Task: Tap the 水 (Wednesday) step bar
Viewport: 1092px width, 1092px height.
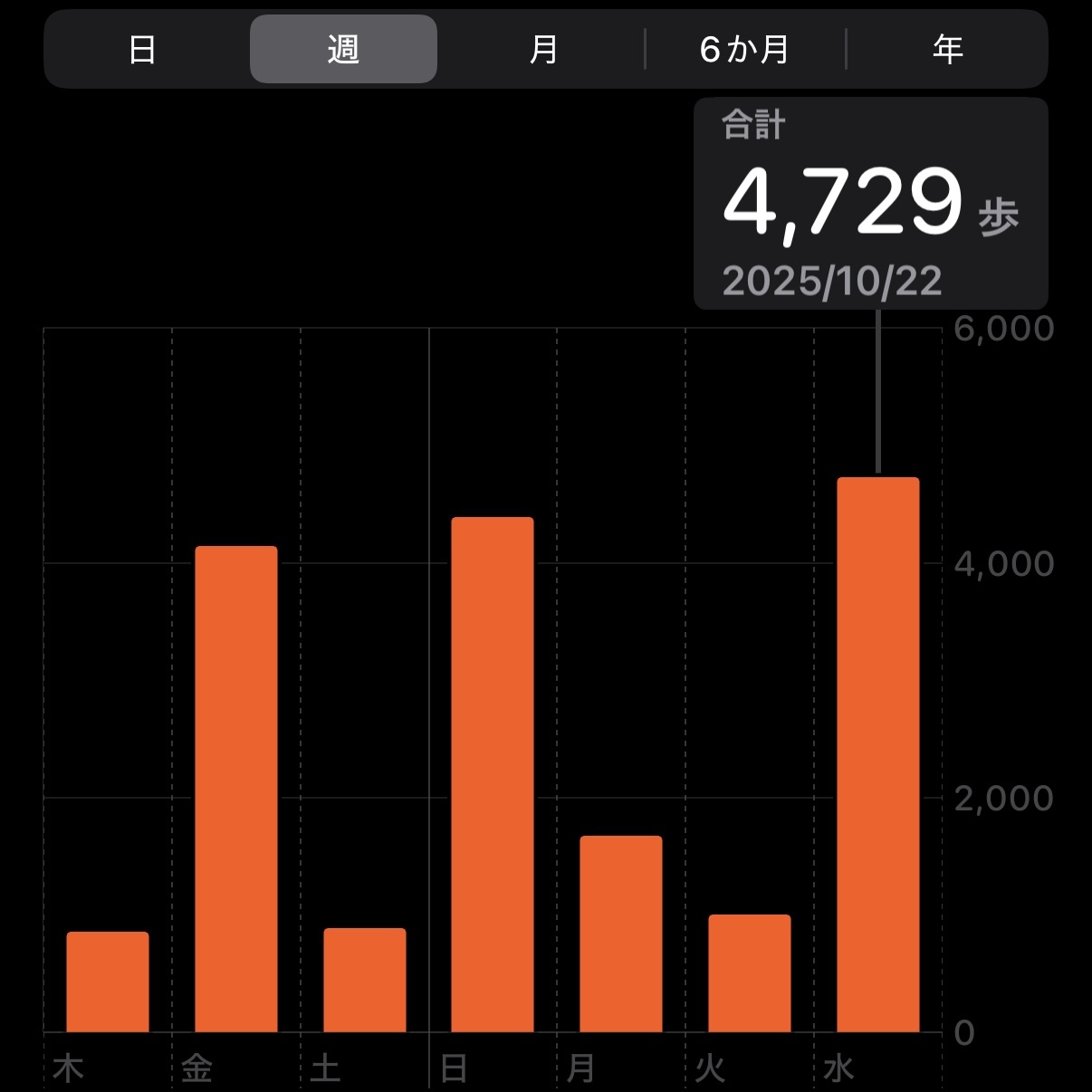Action: click(x=878, y=754)
